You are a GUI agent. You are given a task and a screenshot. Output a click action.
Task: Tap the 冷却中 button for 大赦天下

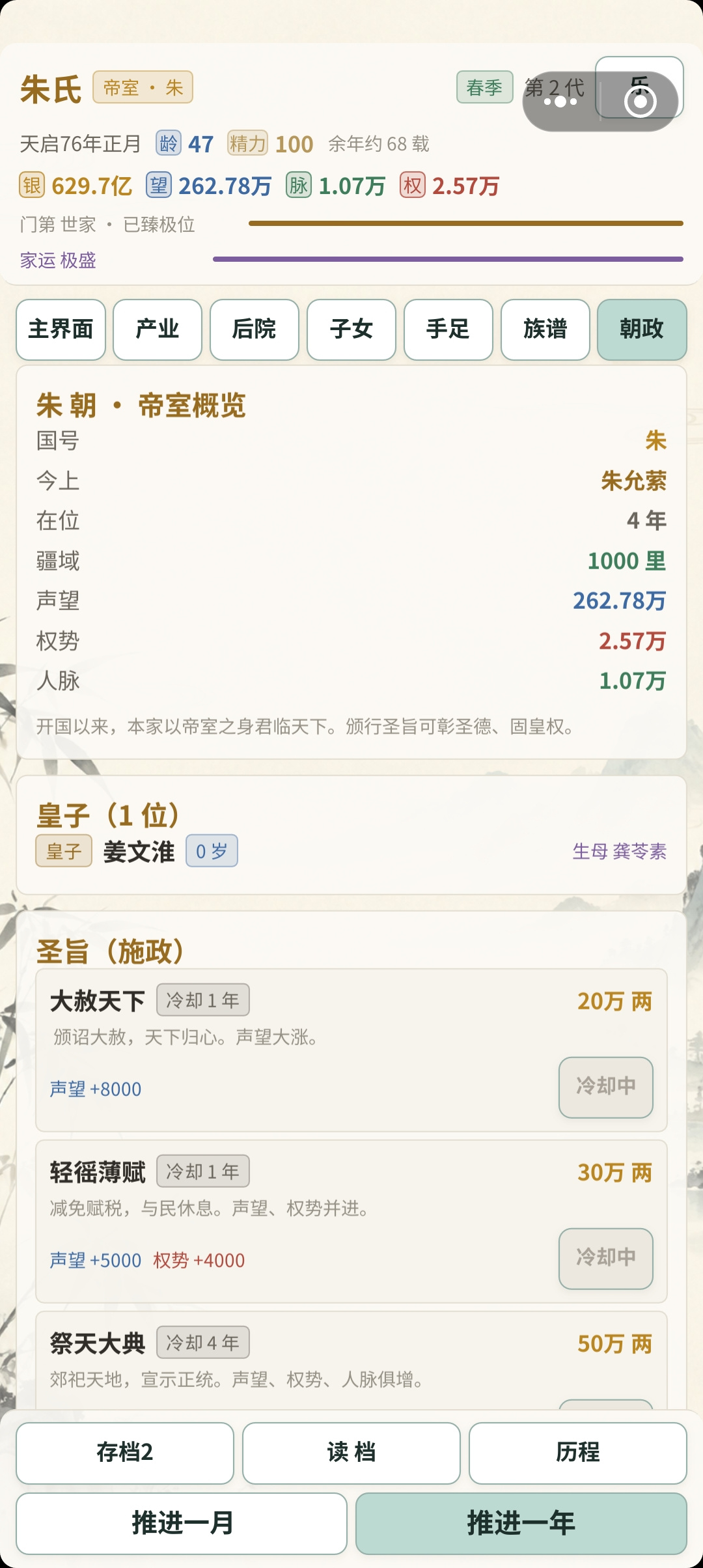[x=606, y=1087]
